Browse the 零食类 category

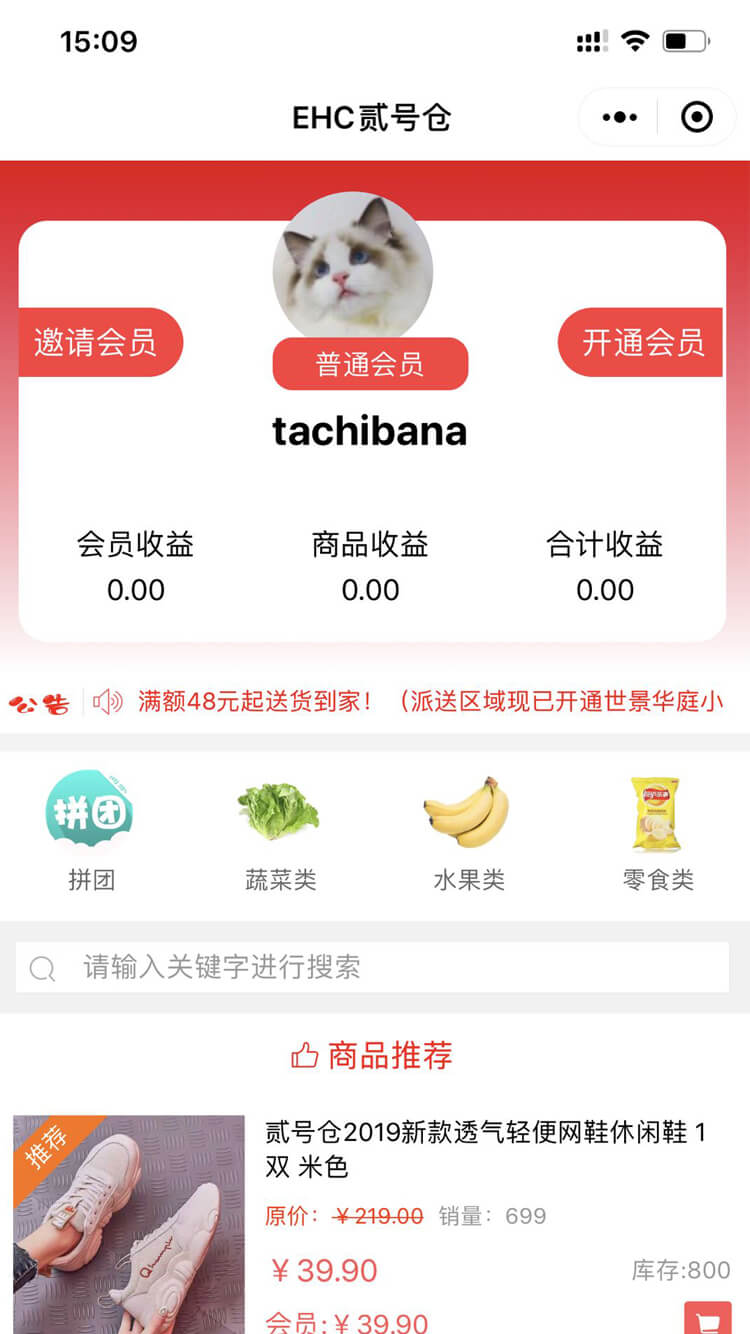[657, 830]
